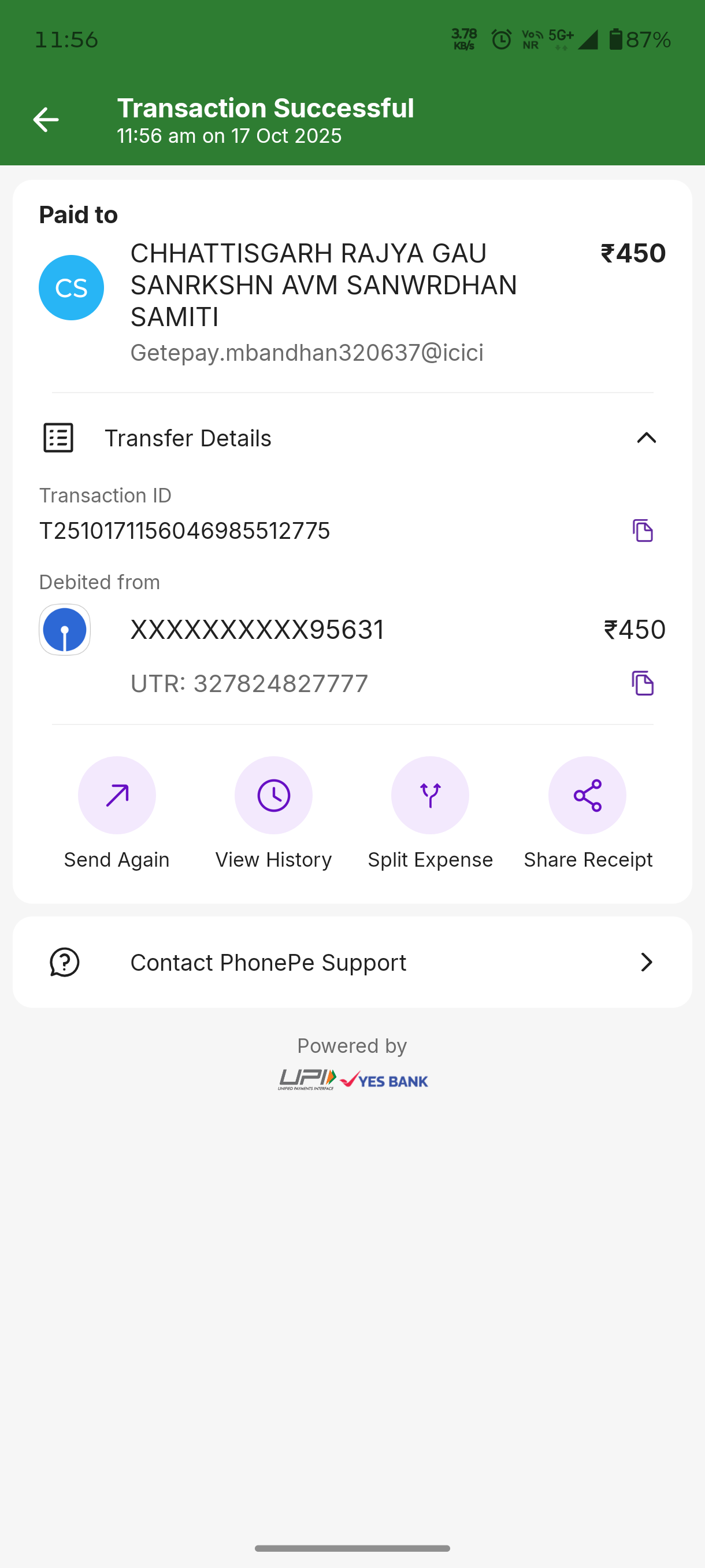The width and height of the screenshot is (705, 1568).
Task: Open View History
Action: coord(273,795)
